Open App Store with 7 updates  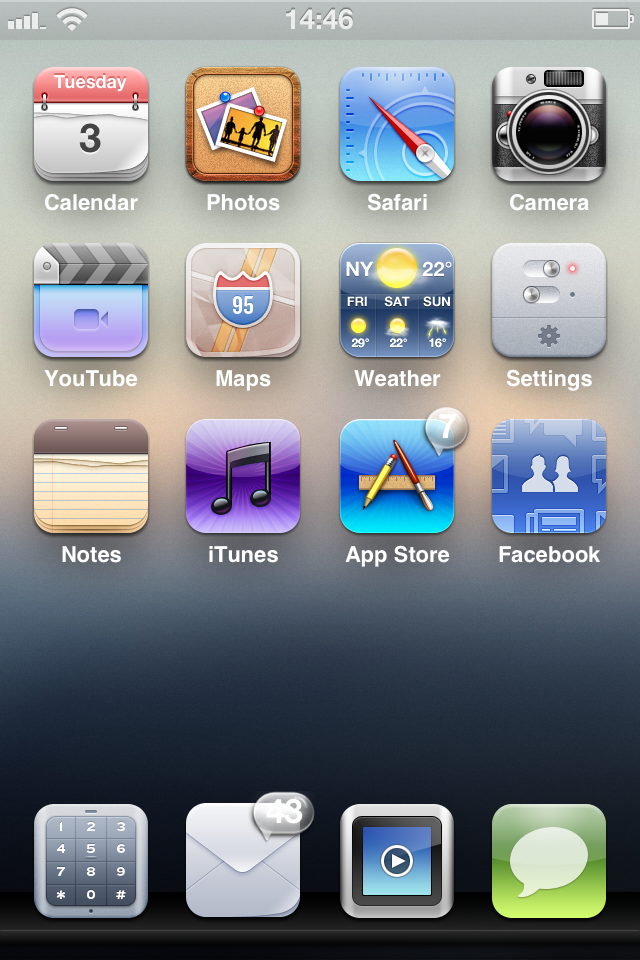[397, 476]
